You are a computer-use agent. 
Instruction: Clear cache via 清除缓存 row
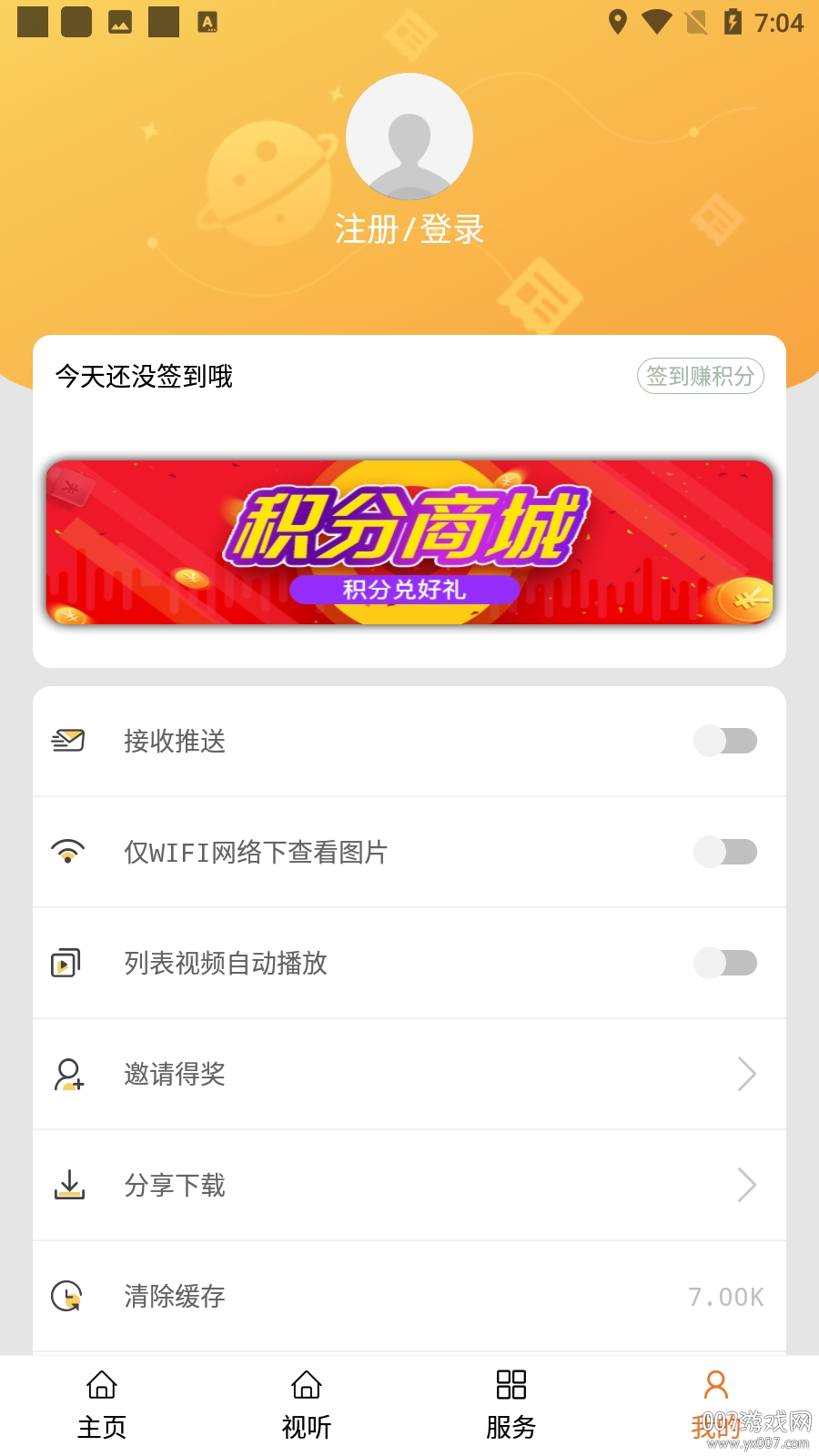pyautogui.click(x=409, y=1296)
